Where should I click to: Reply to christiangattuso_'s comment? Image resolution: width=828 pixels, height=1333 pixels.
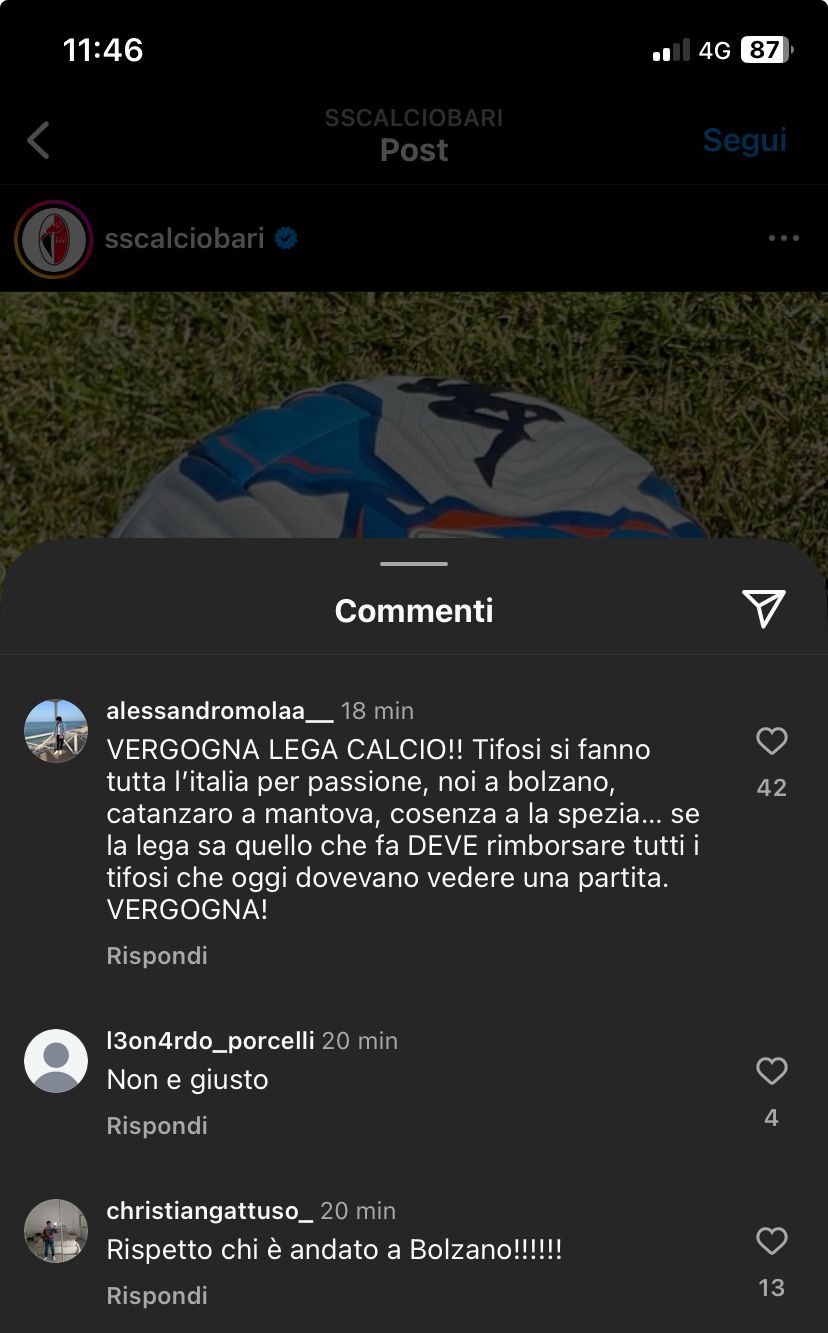(157, 1295)
